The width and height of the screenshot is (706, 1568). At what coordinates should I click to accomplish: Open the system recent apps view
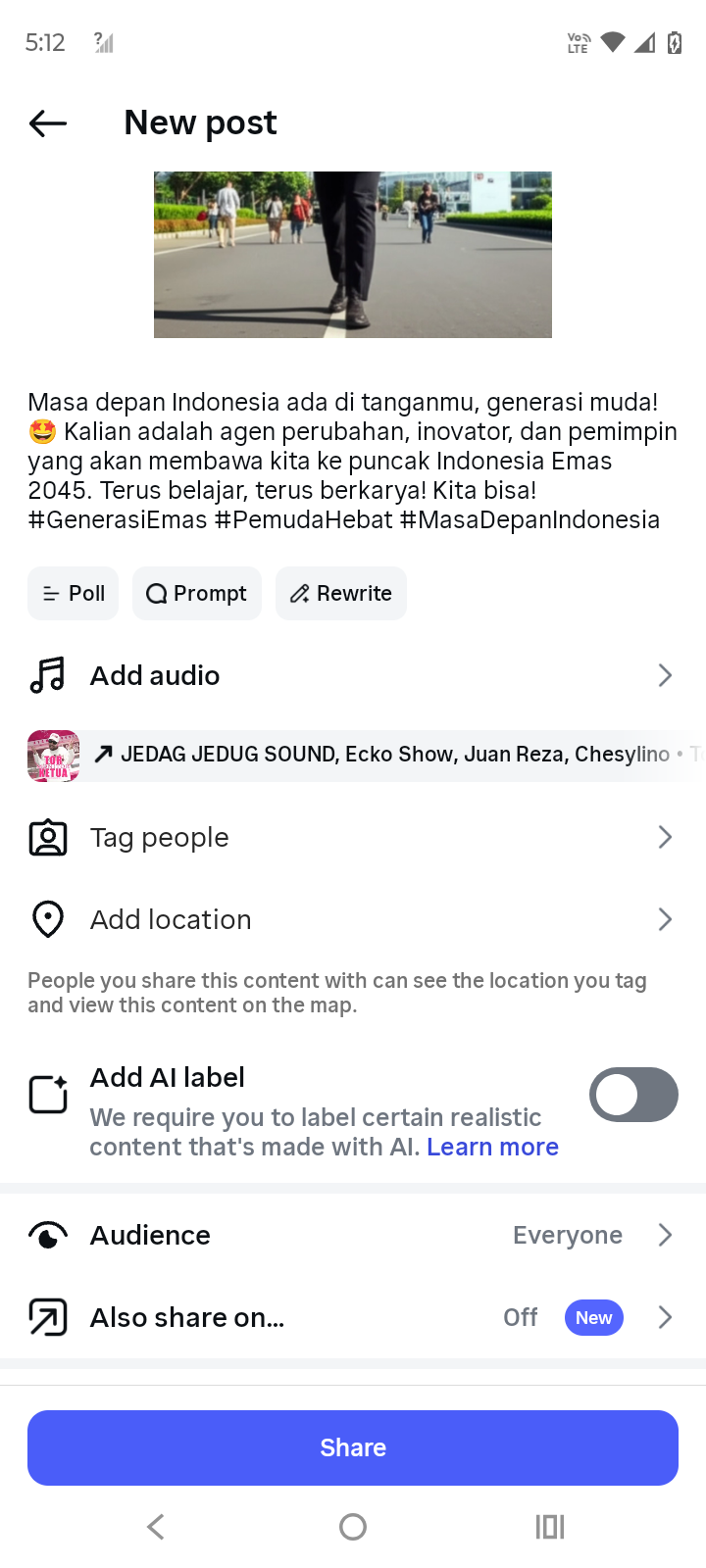[550, 1527]
